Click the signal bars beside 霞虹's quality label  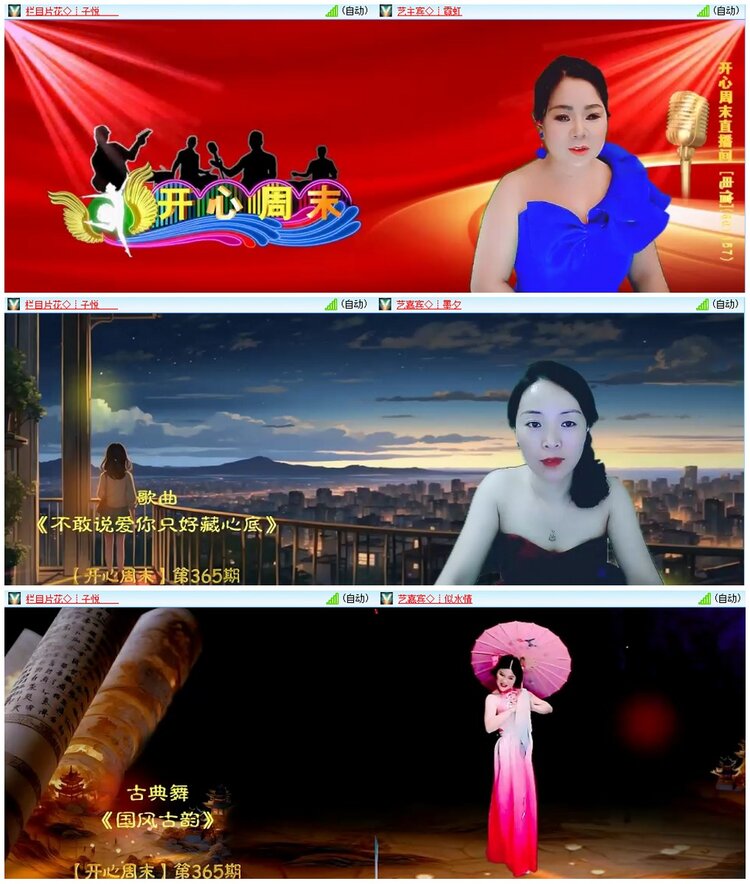tap(703, 9)
